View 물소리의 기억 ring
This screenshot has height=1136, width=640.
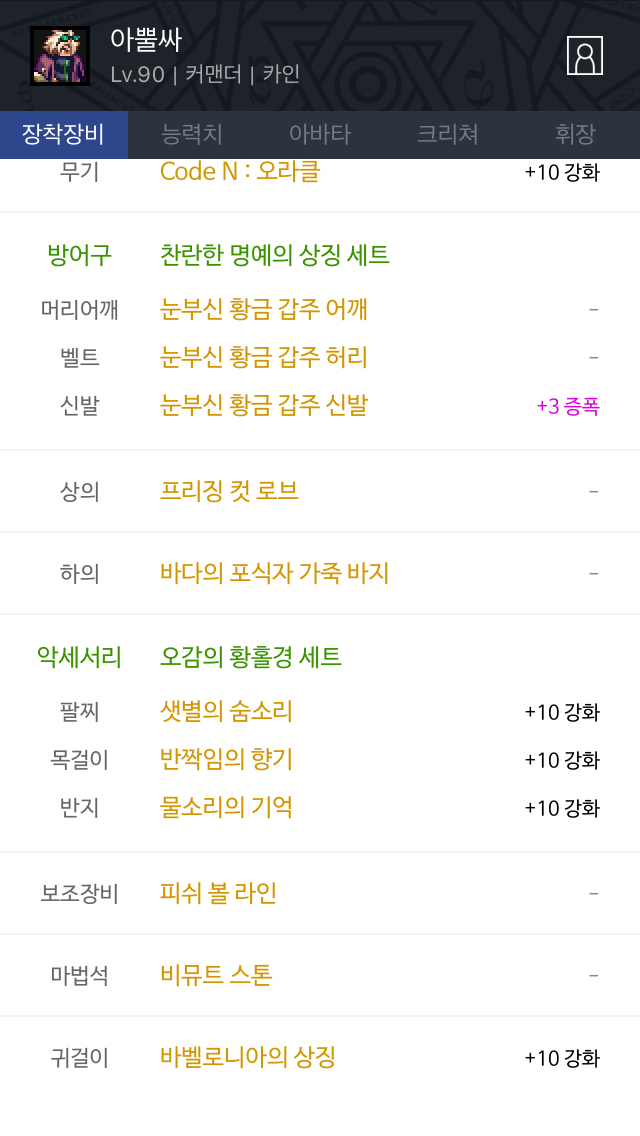(x=226, y=807)
